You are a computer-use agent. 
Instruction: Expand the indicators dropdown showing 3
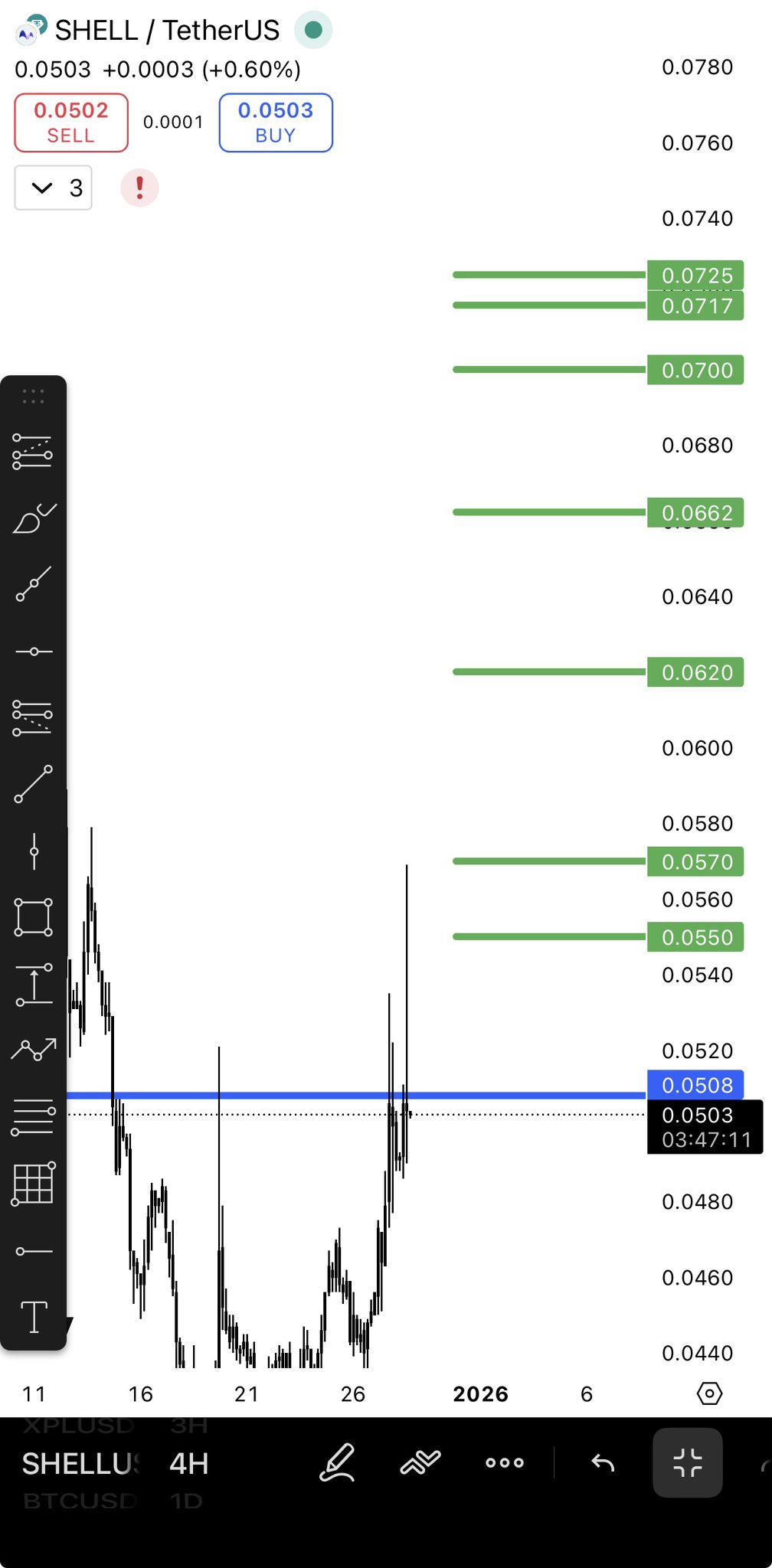(x=54, y=188)
